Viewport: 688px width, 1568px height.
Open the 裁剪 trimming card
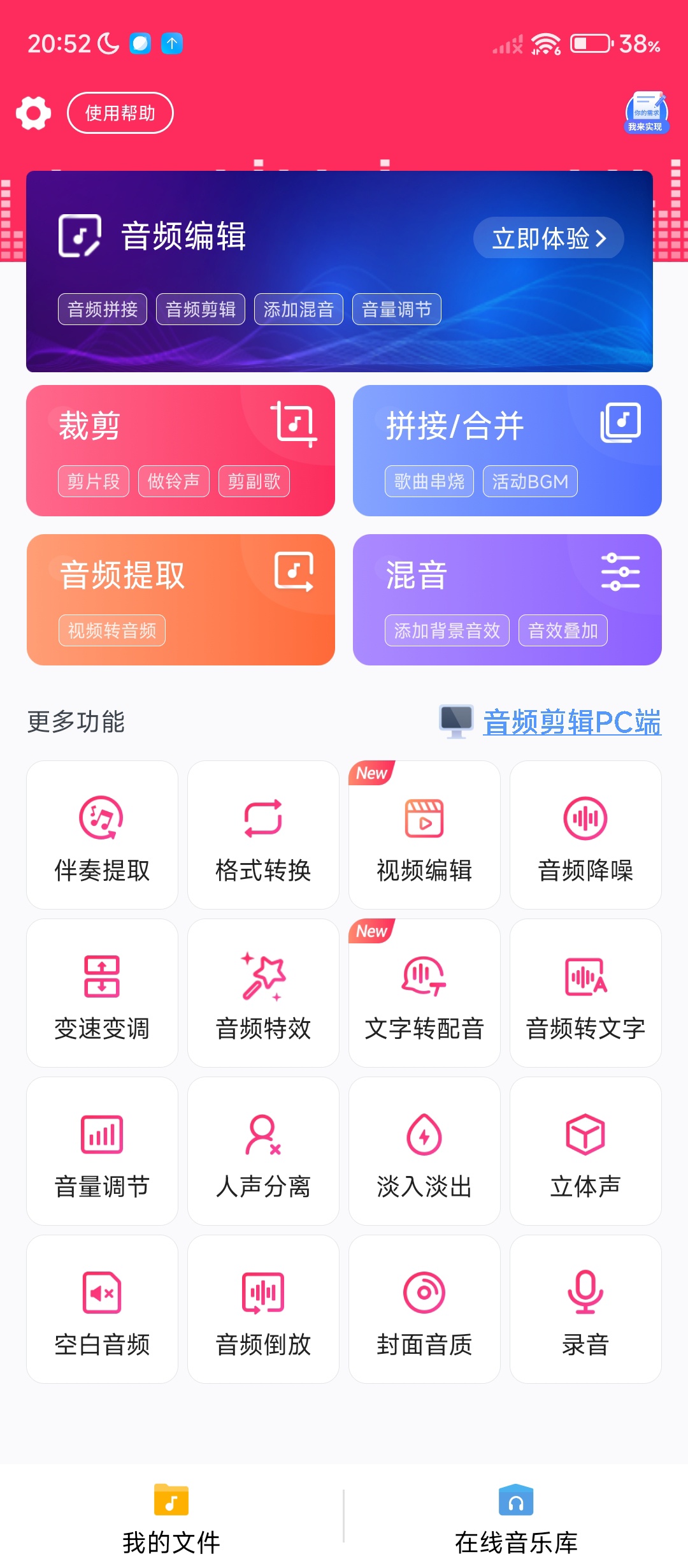pyautogui.click(x=180, y=450)
